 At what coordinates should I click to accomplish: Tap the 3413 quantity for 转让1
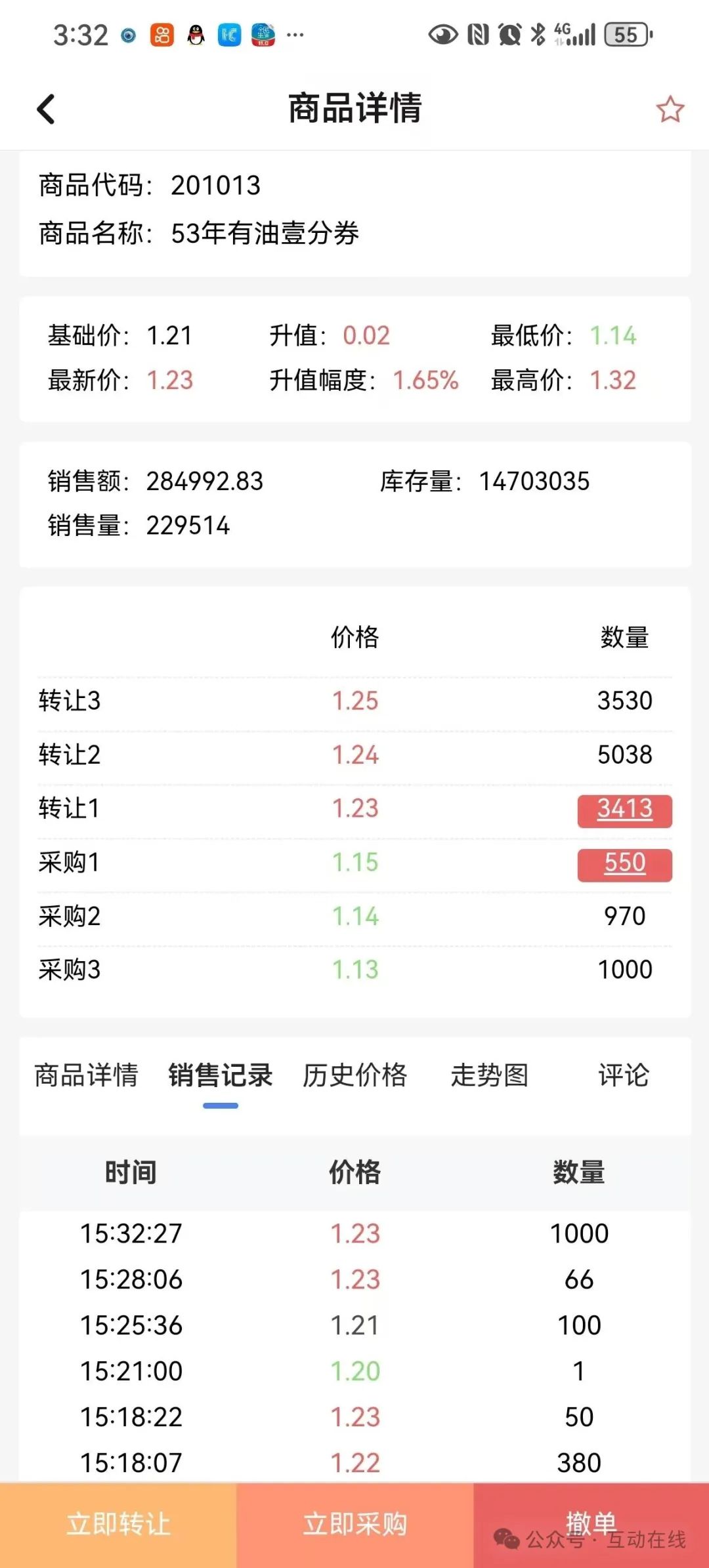coord(624,810)
